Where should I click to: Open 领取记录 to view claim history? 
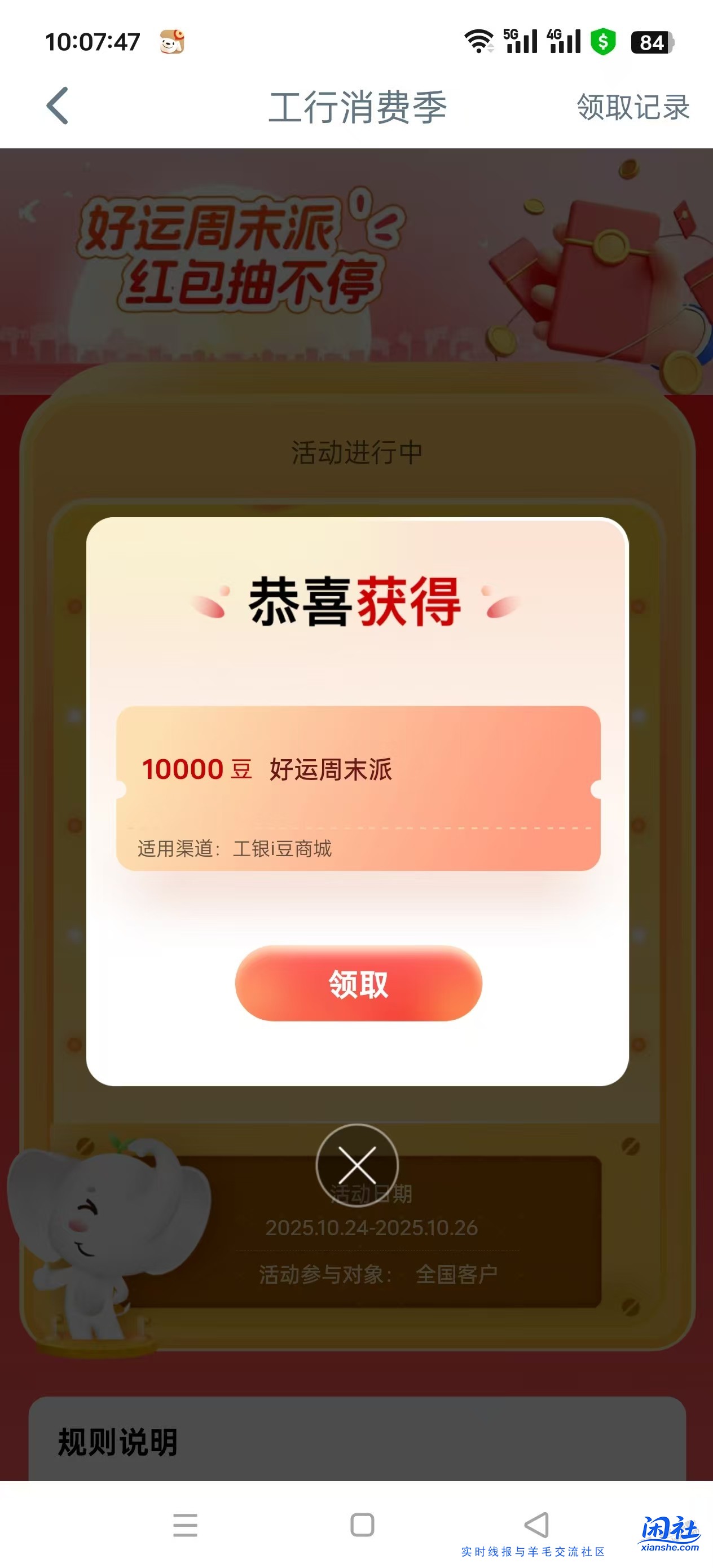click(x=633, y=107)
